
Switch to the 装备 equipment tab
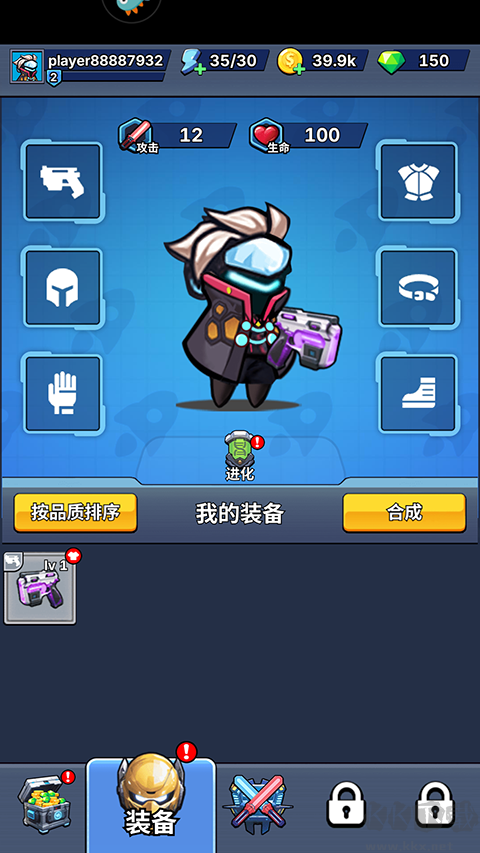tap(151, 805)
